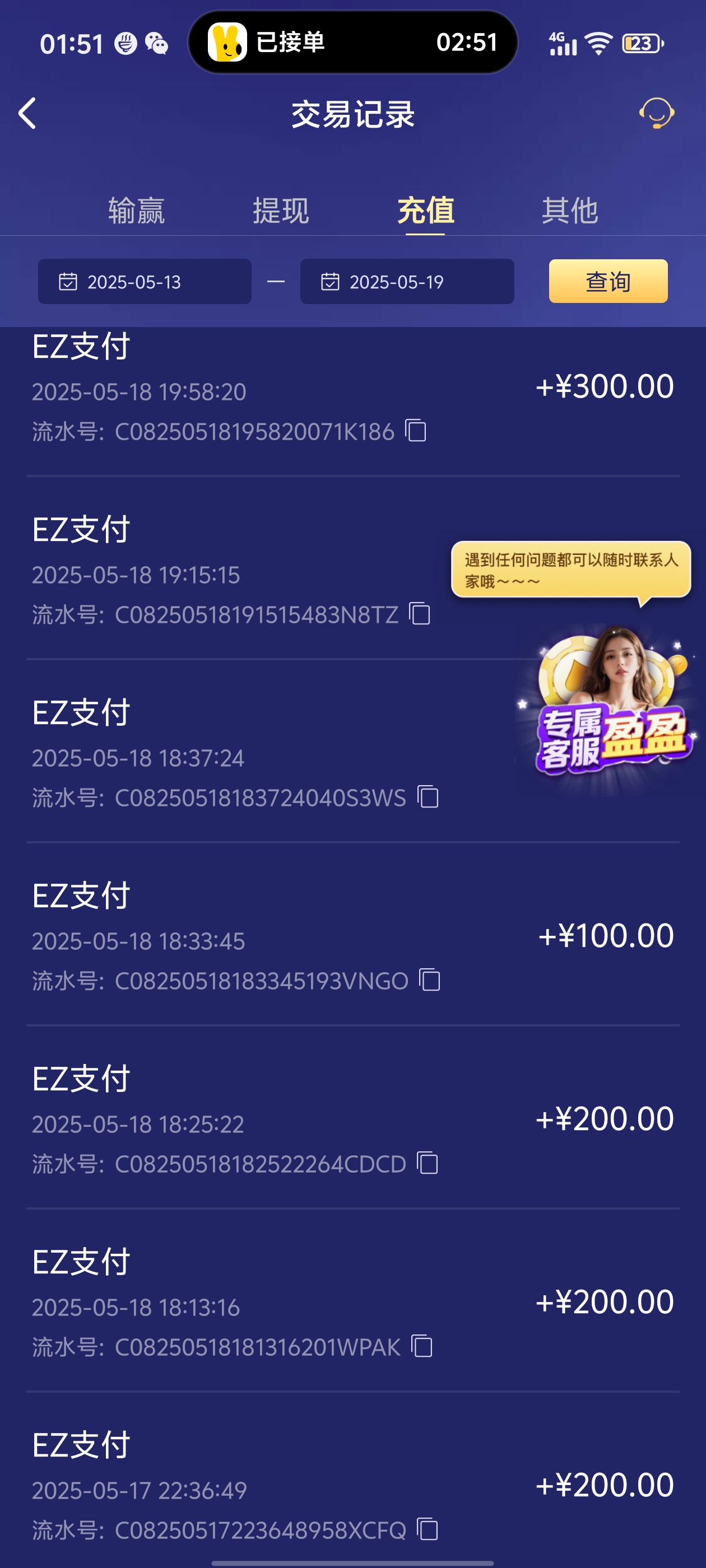The image size is (706, 1568).
Task: Switch to the 提现 tab
Action: 281,211
